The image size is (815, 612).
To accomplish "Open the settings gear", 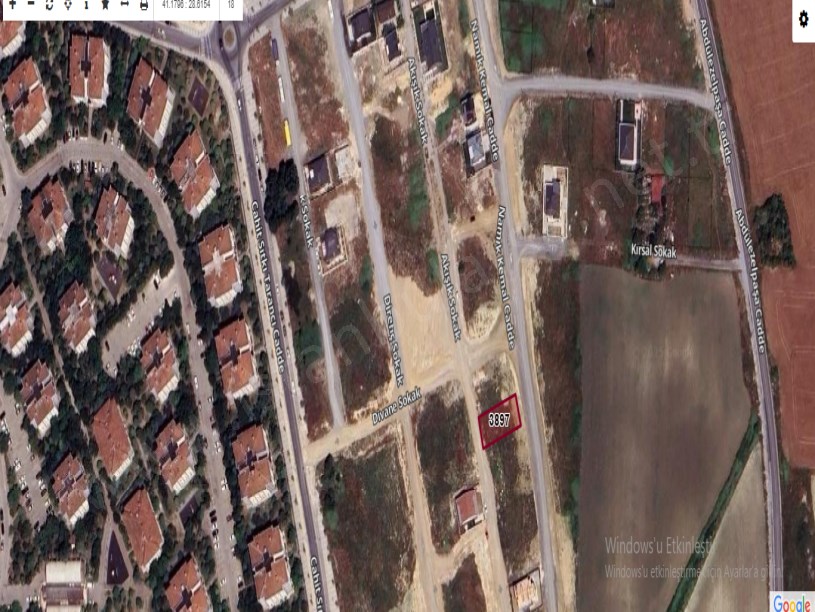I will tap(804, 19).
